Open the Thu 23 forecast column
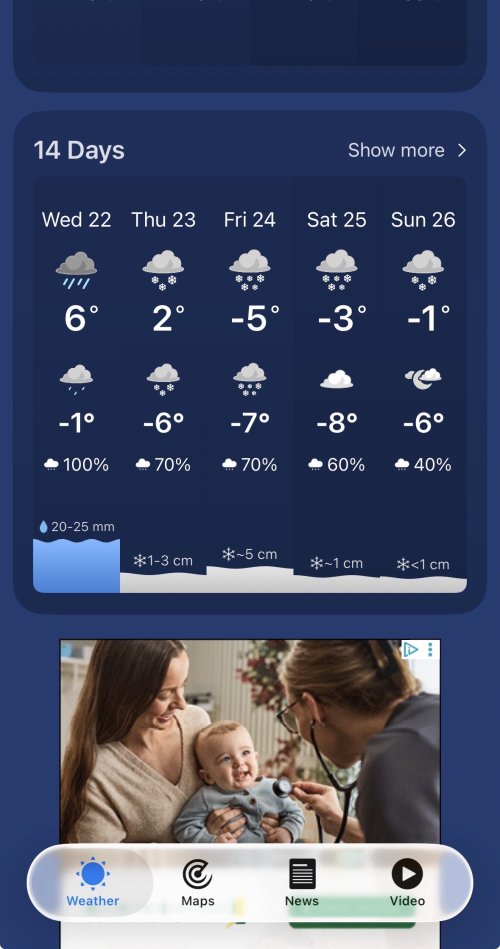The width and height of the screenshot is (500, 949). coord(163,385)
